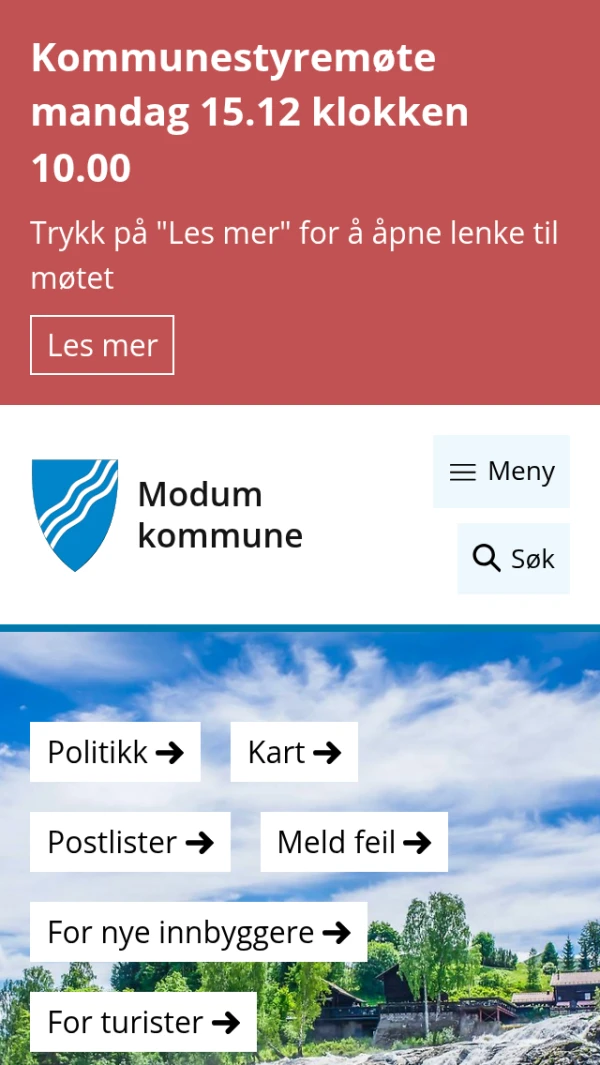
Task: Open Postlister
Action: (130, 842)
